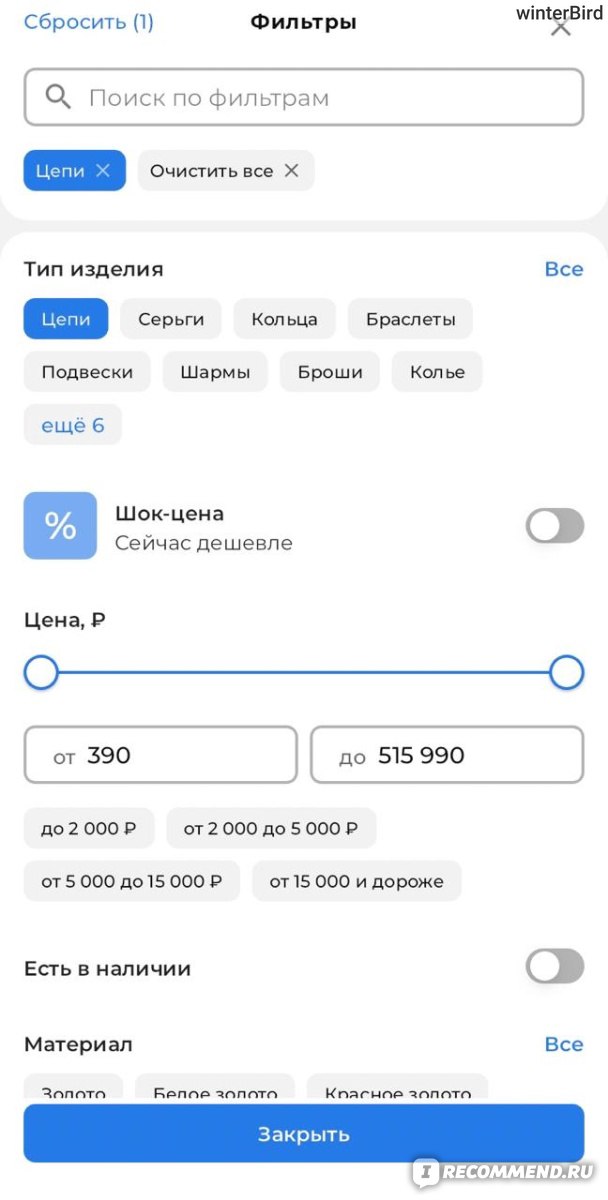Expand more types with ещё 6
Viewport: 608px width, 1200px height.
(x=72, y=425)
